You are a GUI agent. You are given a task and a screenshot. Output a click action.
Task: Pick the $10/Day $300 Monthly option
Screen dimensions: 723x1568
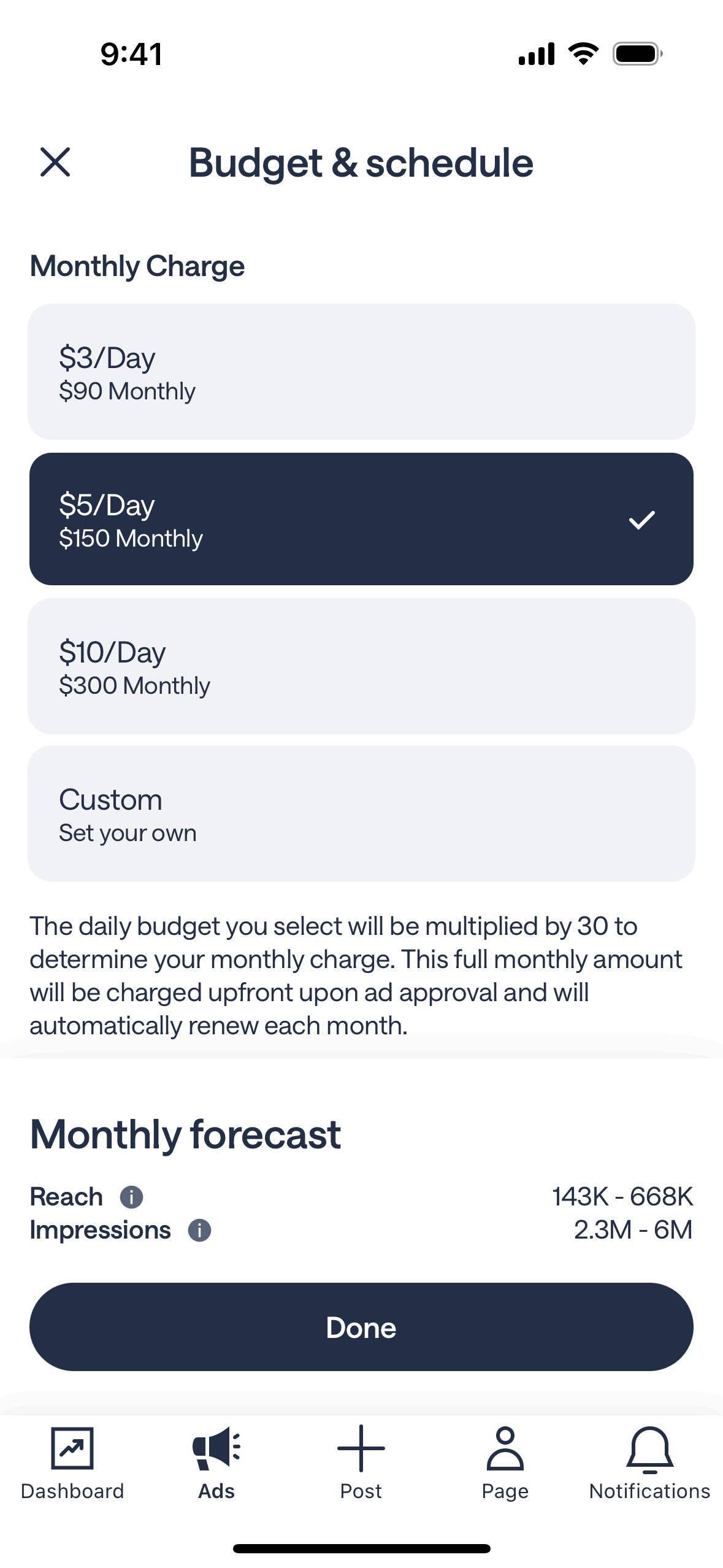click(x=361, y=666)
